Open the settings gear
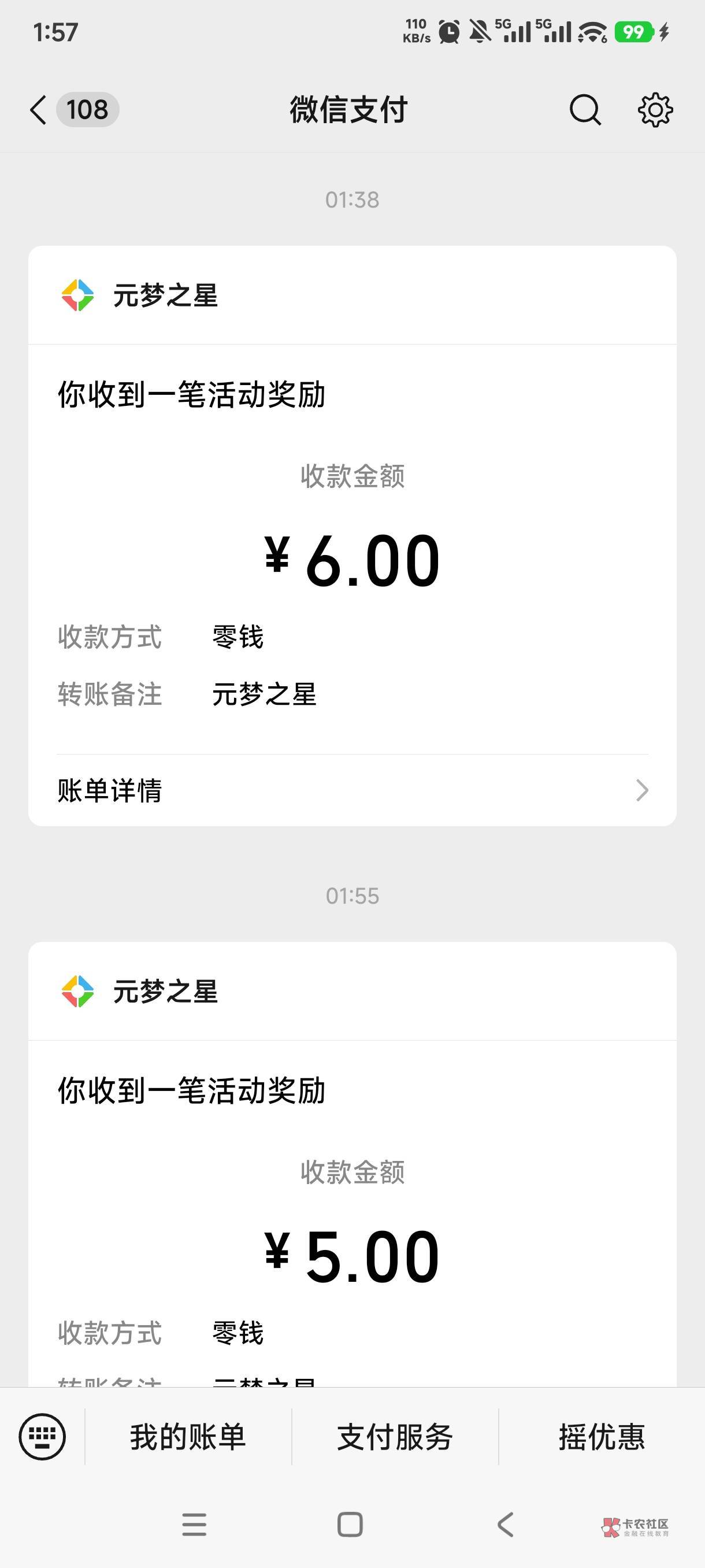The image size is (705, 1568). [x=655, y=110]
